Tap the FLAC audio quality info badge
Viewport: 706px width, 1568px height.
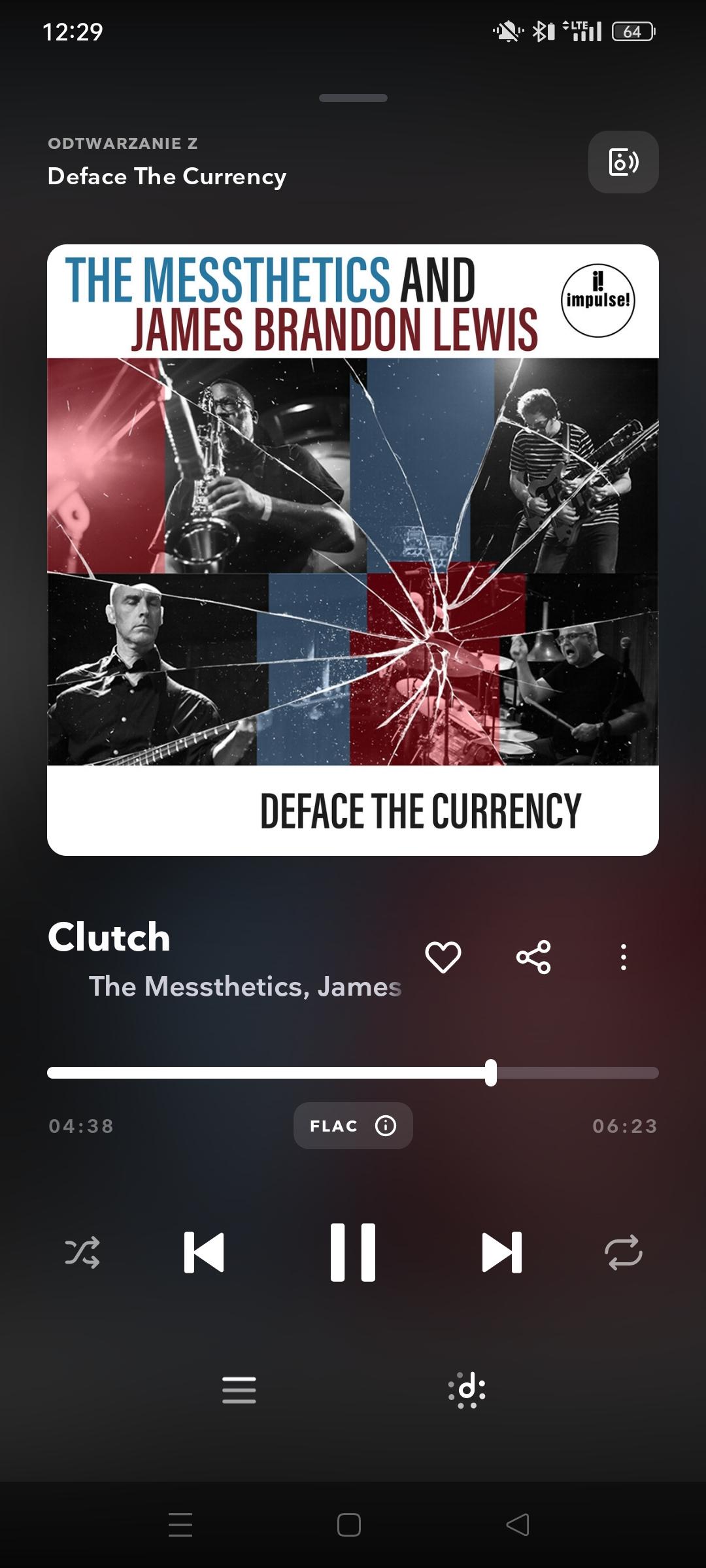click(353, 1126)
